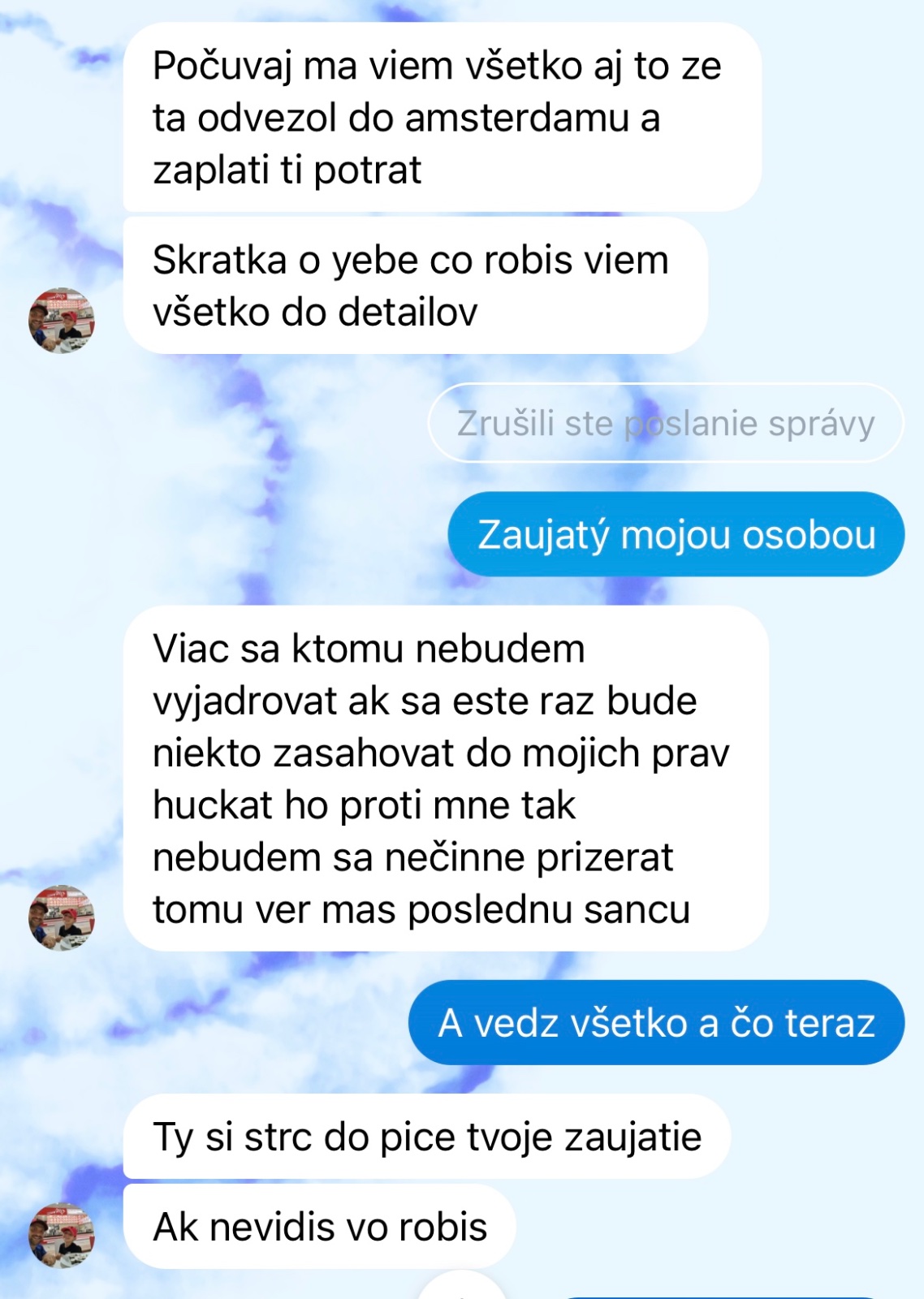The height and width of the screenshot is (1299, 924).
Task: Open profile picture beside 'Ak nevidis vo robis'
Action: click(62, 1235)
